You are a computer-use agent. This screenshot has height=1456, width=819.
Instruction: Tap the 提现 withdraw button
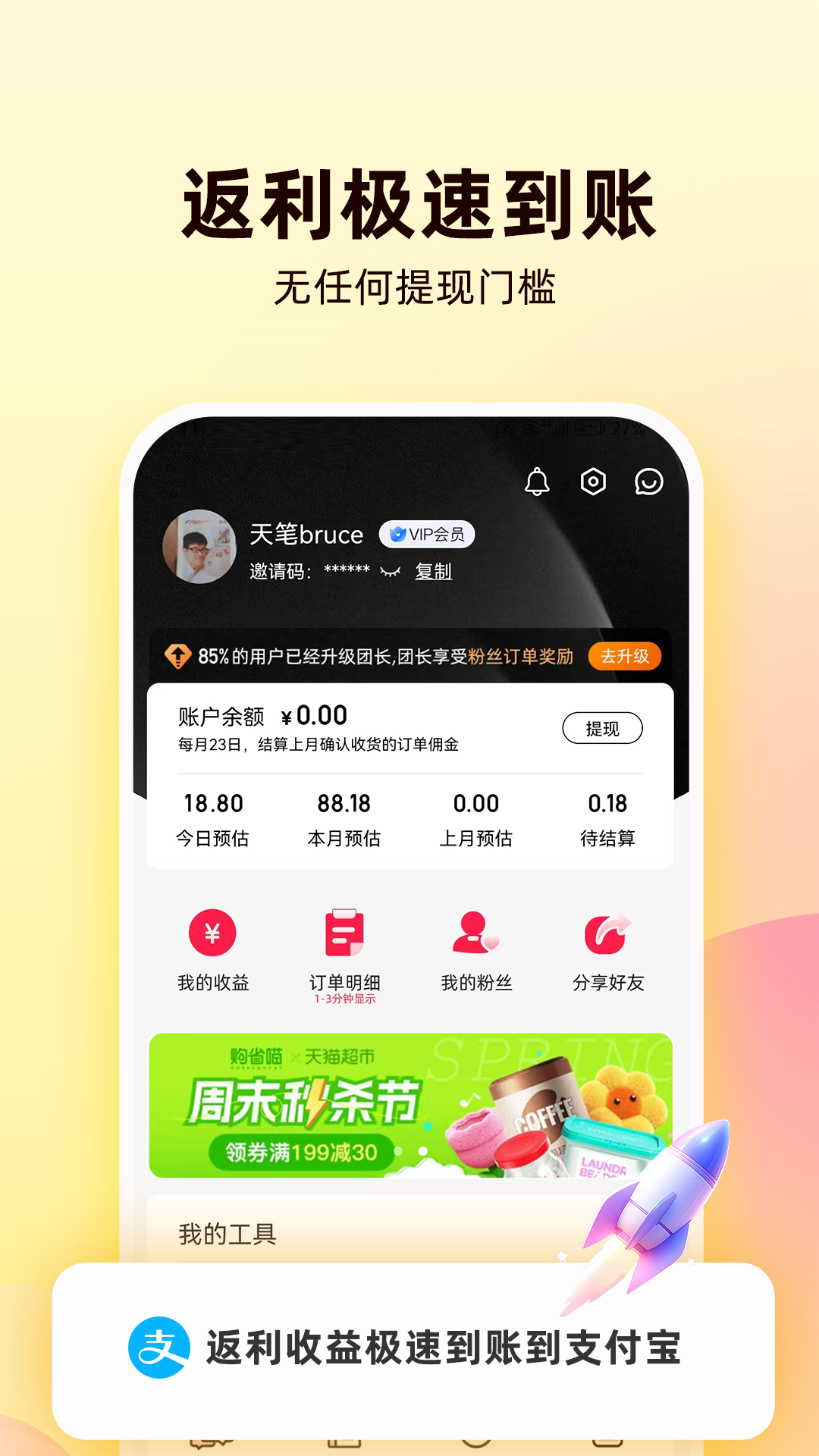click(603, 728)
